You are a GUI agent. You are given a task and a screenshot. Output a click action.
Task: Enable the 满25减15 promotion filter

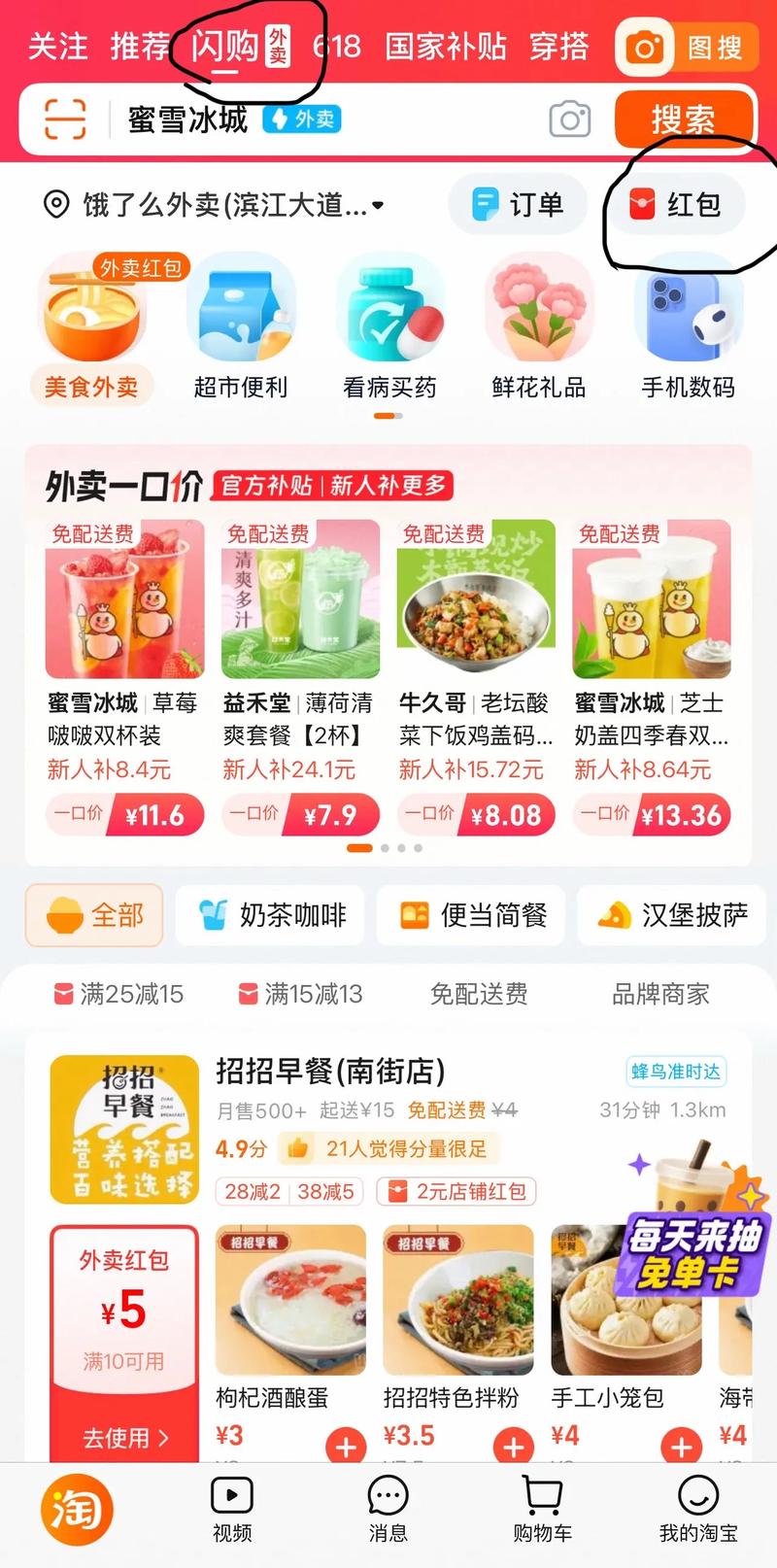point(118,994)
